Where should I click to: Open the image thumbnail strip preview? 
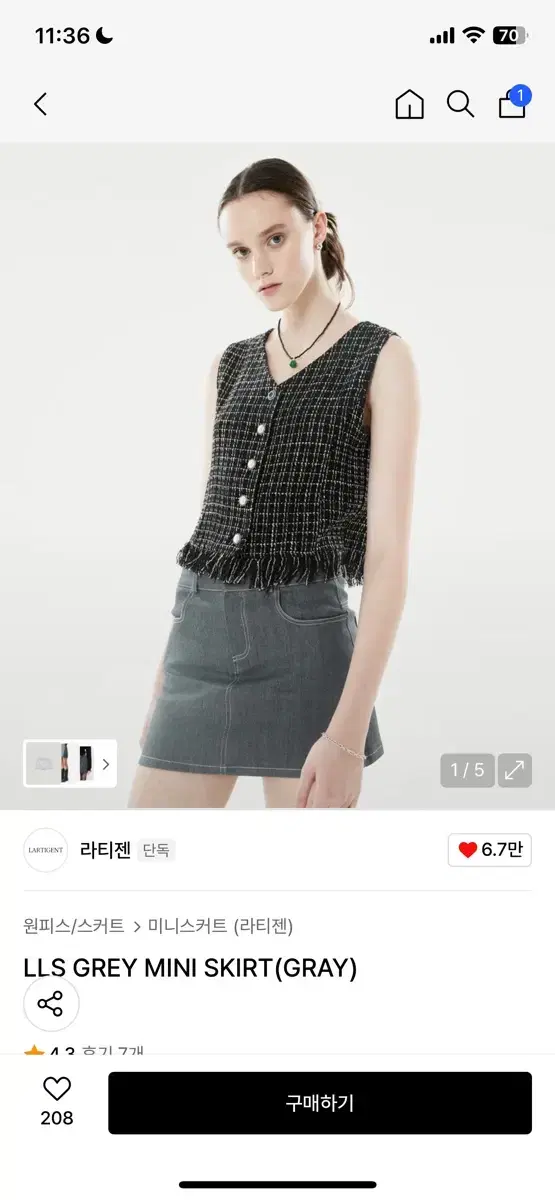point(70,764)
